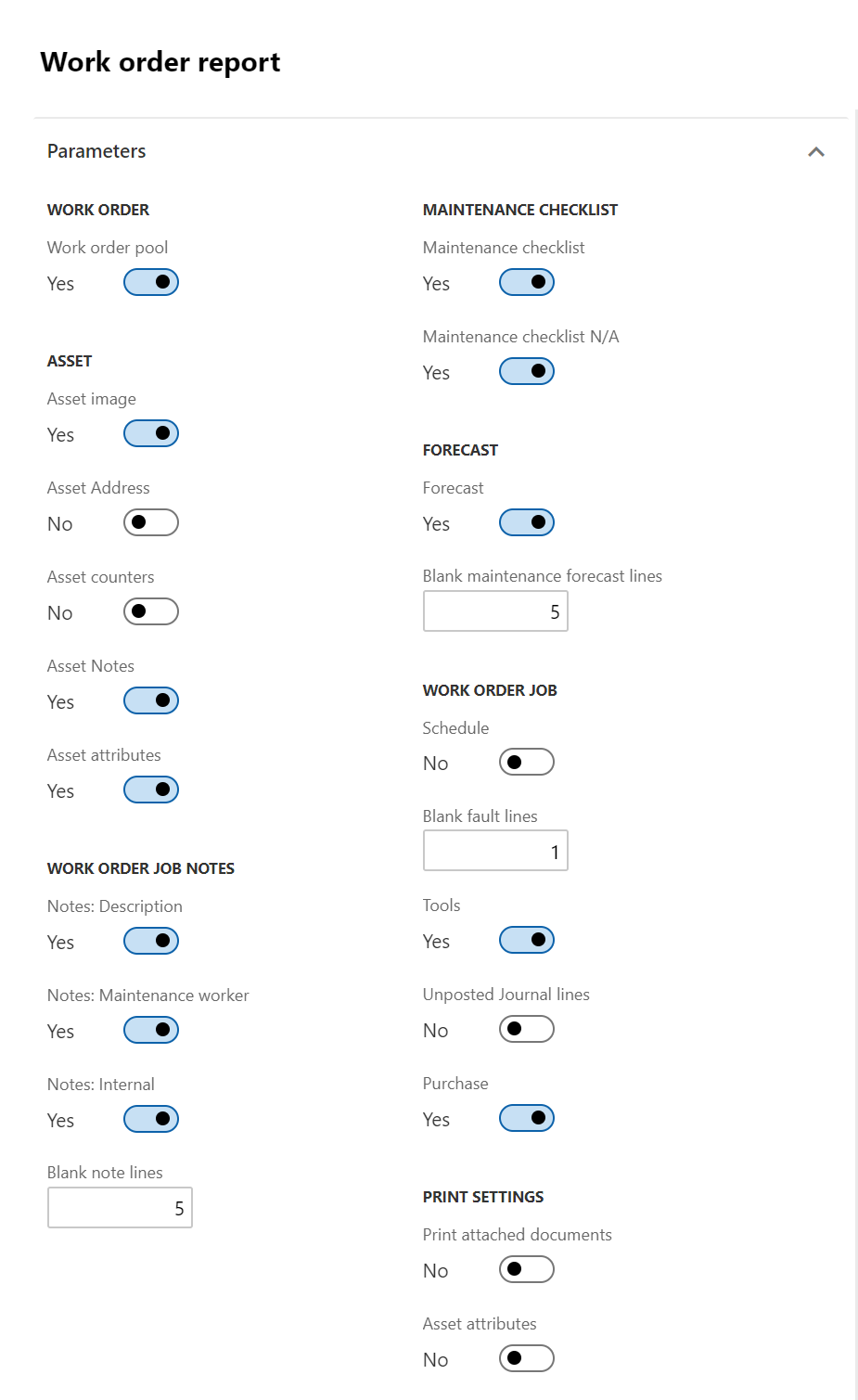The width and height of the screenshot is (858, 1400).
Task: Tap the Blank fault lines field
Action: (x=495, y=851)
